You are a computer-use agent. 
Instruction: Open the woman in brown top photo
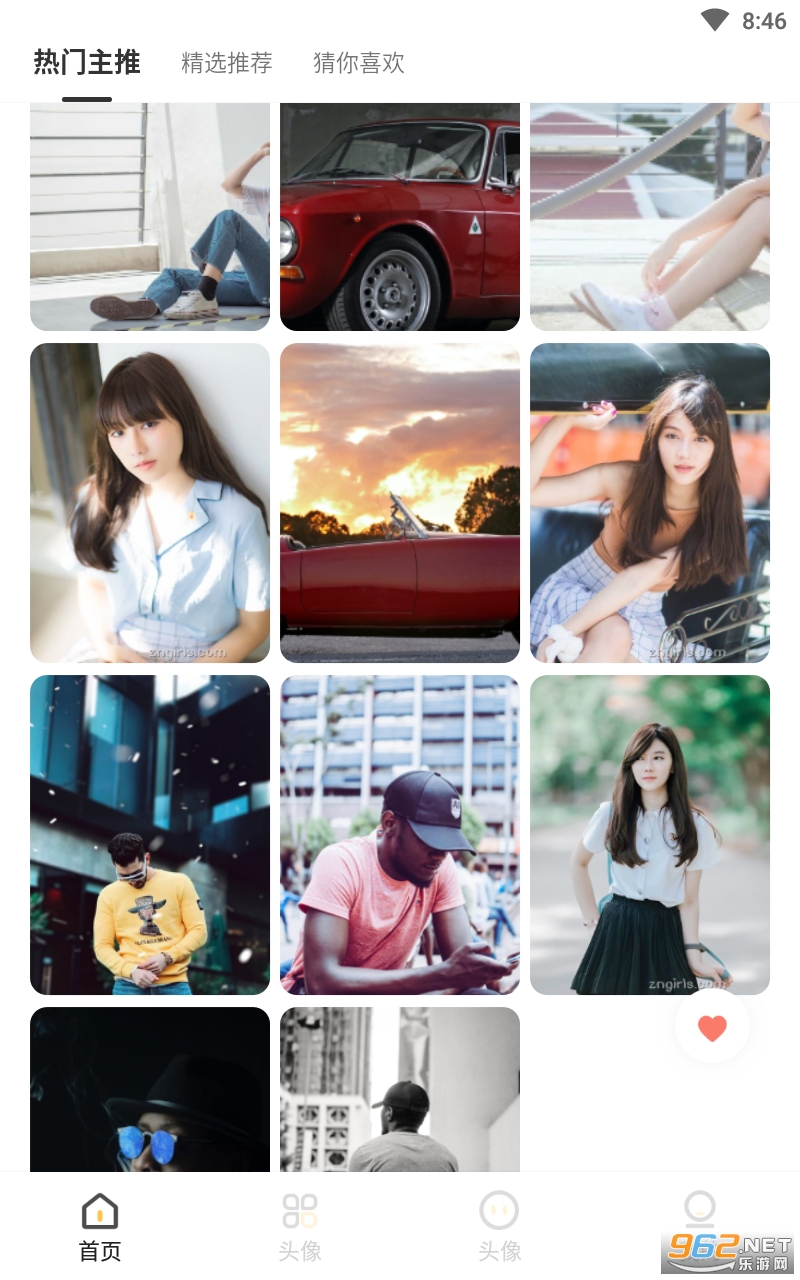pyautogui.click(x=650, y=502)
